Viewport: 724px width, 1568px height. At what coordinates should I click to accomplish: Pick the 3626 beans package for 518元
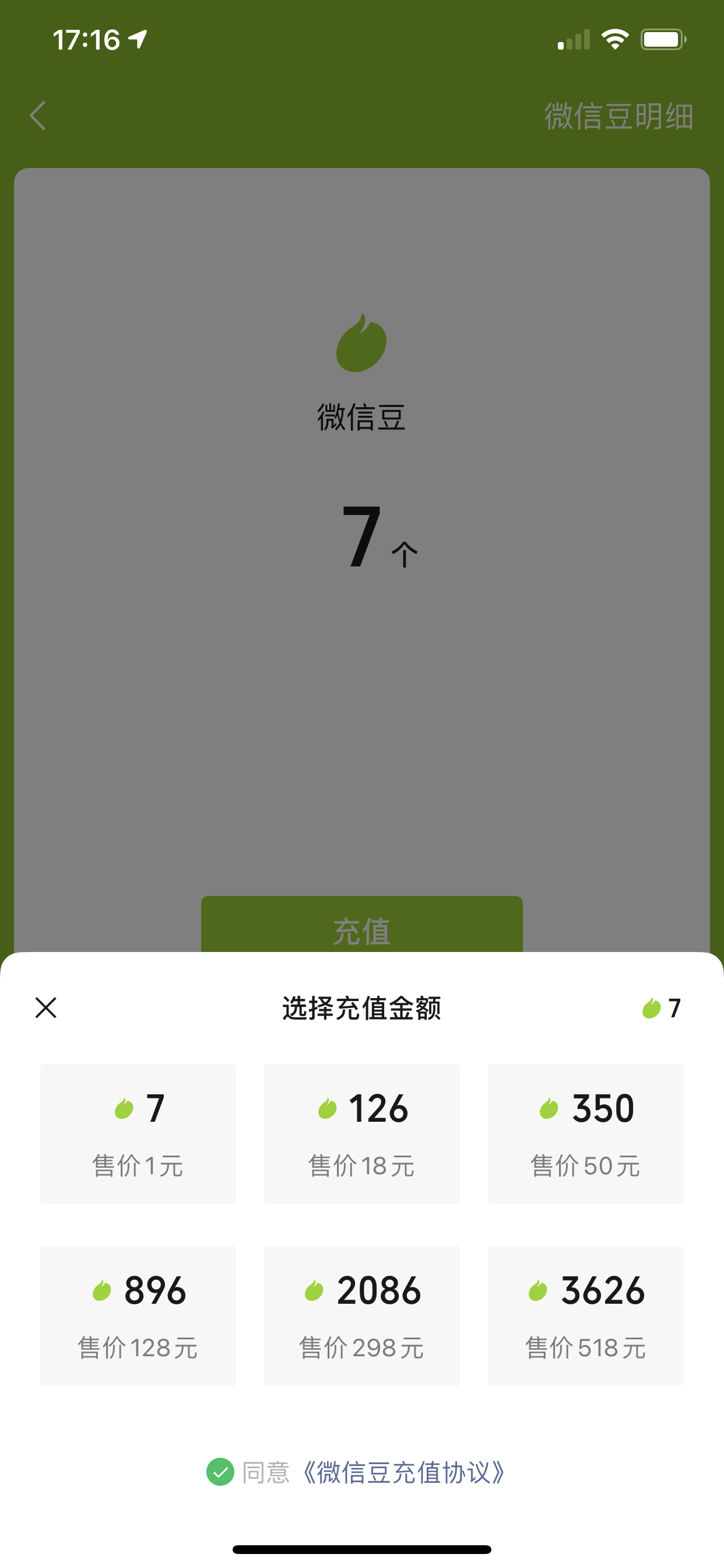pyautogui.click(x=585, y=1315)
